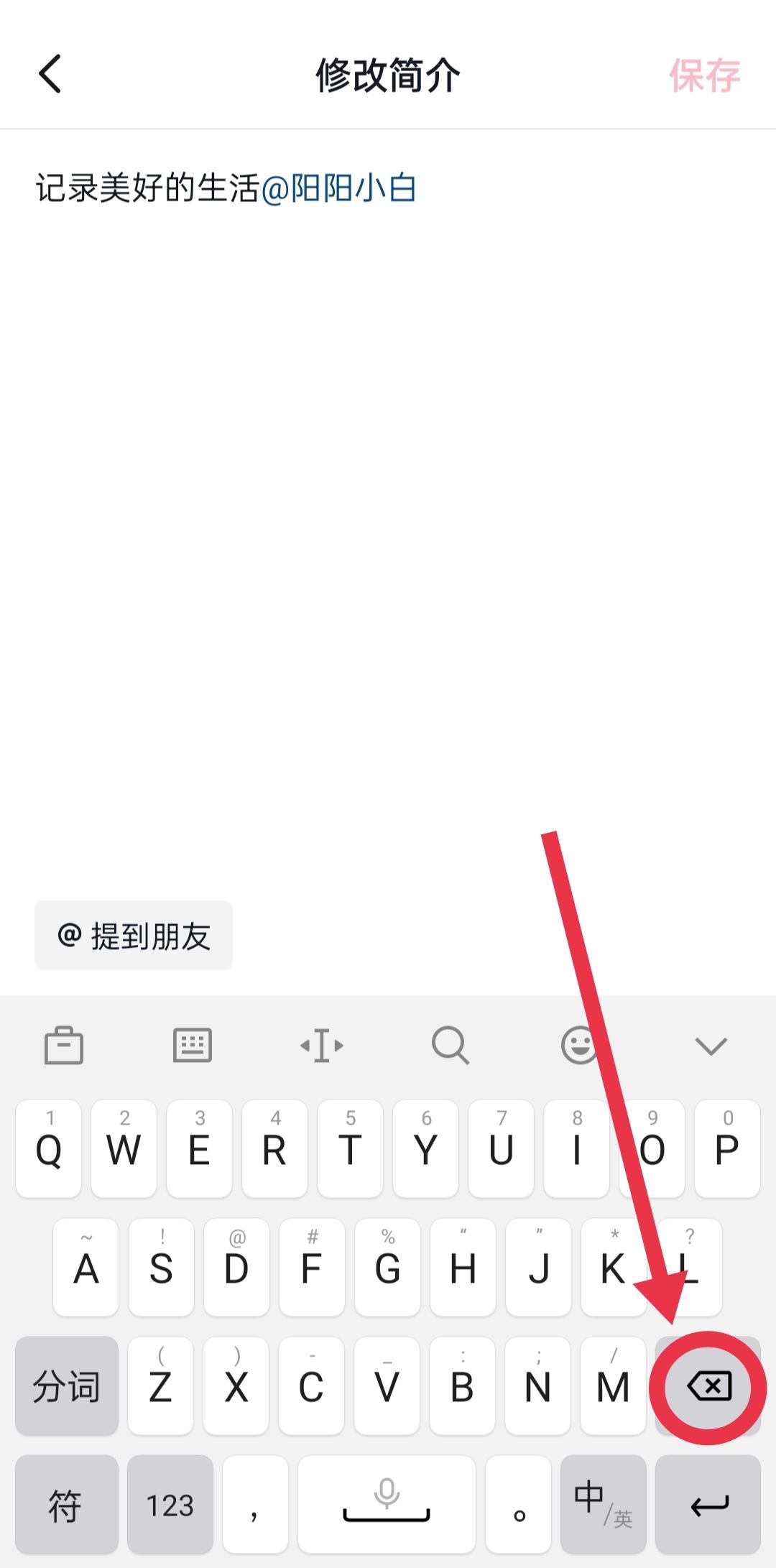Open the keyboard toolbox icon
776x1568 pixels.
(x=65, y=1046)
